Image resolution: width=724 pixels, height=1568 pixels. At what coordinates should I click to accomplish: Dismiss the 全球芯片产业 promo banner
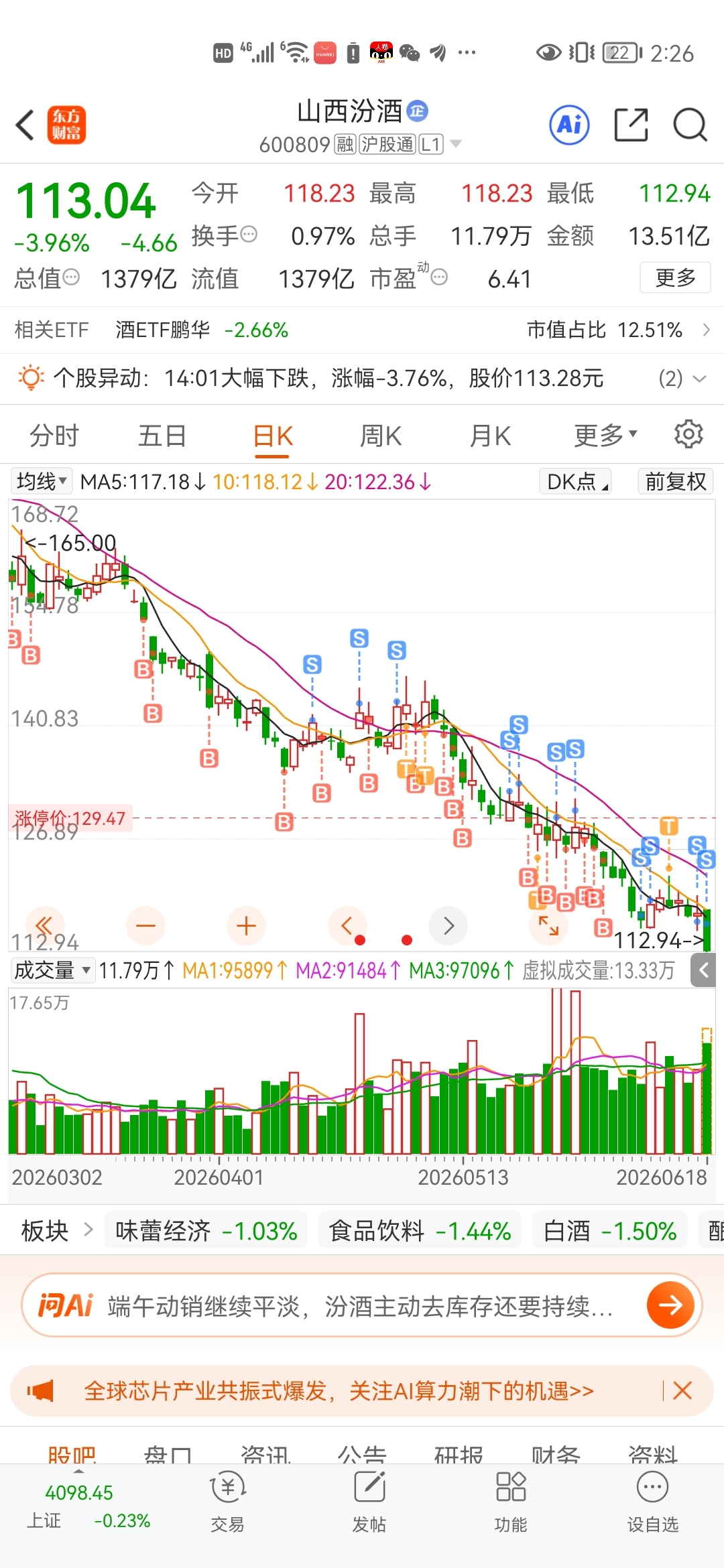[x=682, y=1391]
